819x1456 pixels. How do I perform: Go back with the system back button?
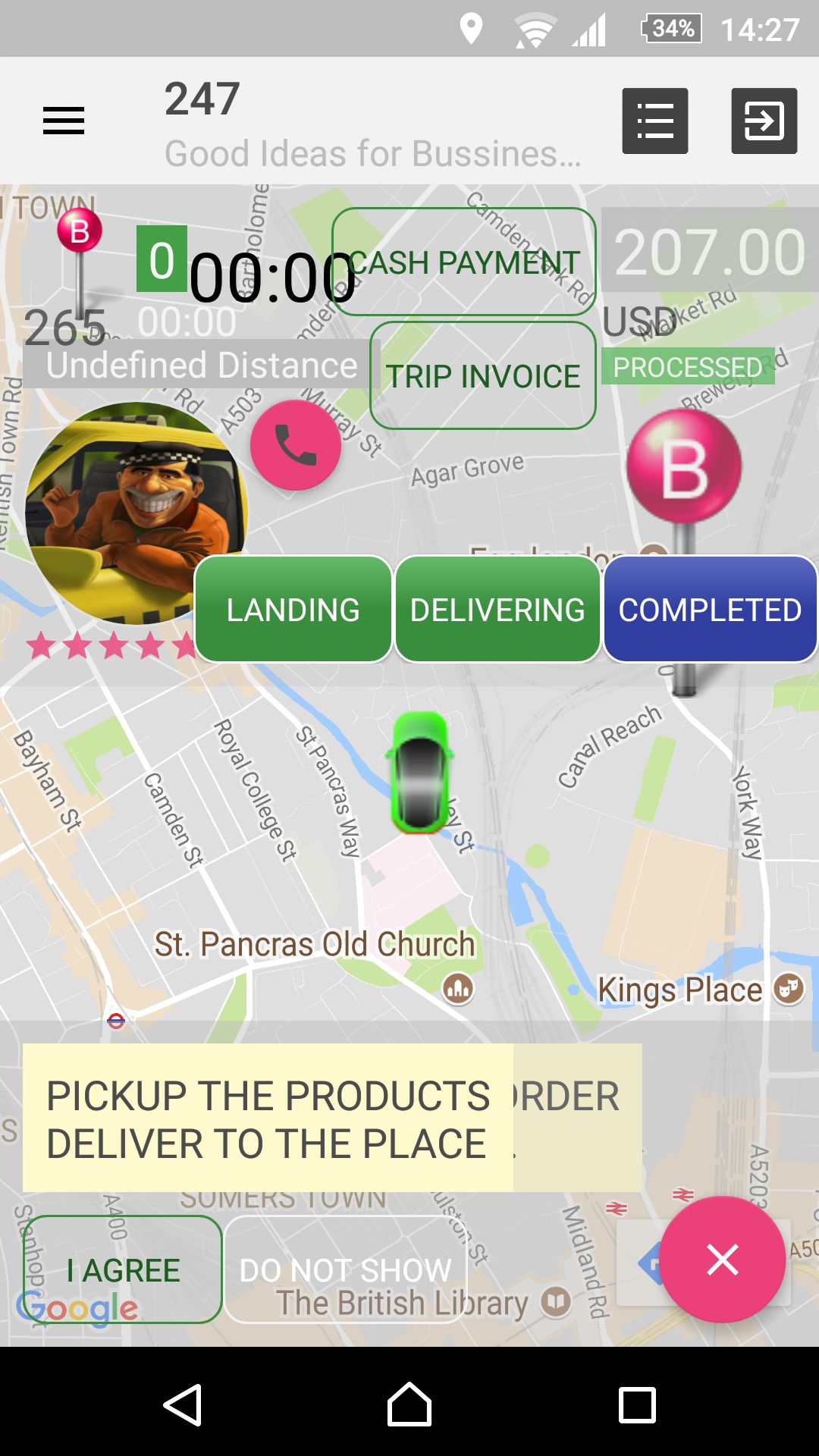183,1405
